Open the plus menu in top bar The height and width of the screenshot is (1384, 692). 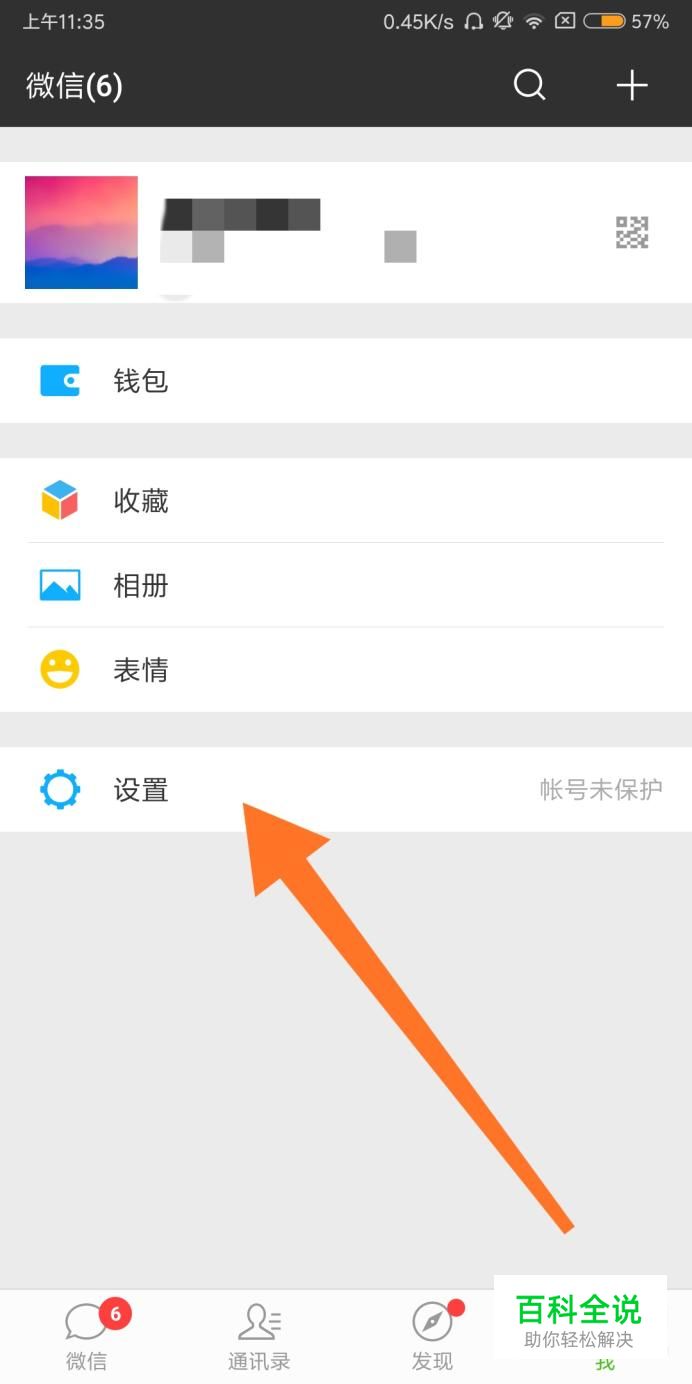tap(632, 85)
